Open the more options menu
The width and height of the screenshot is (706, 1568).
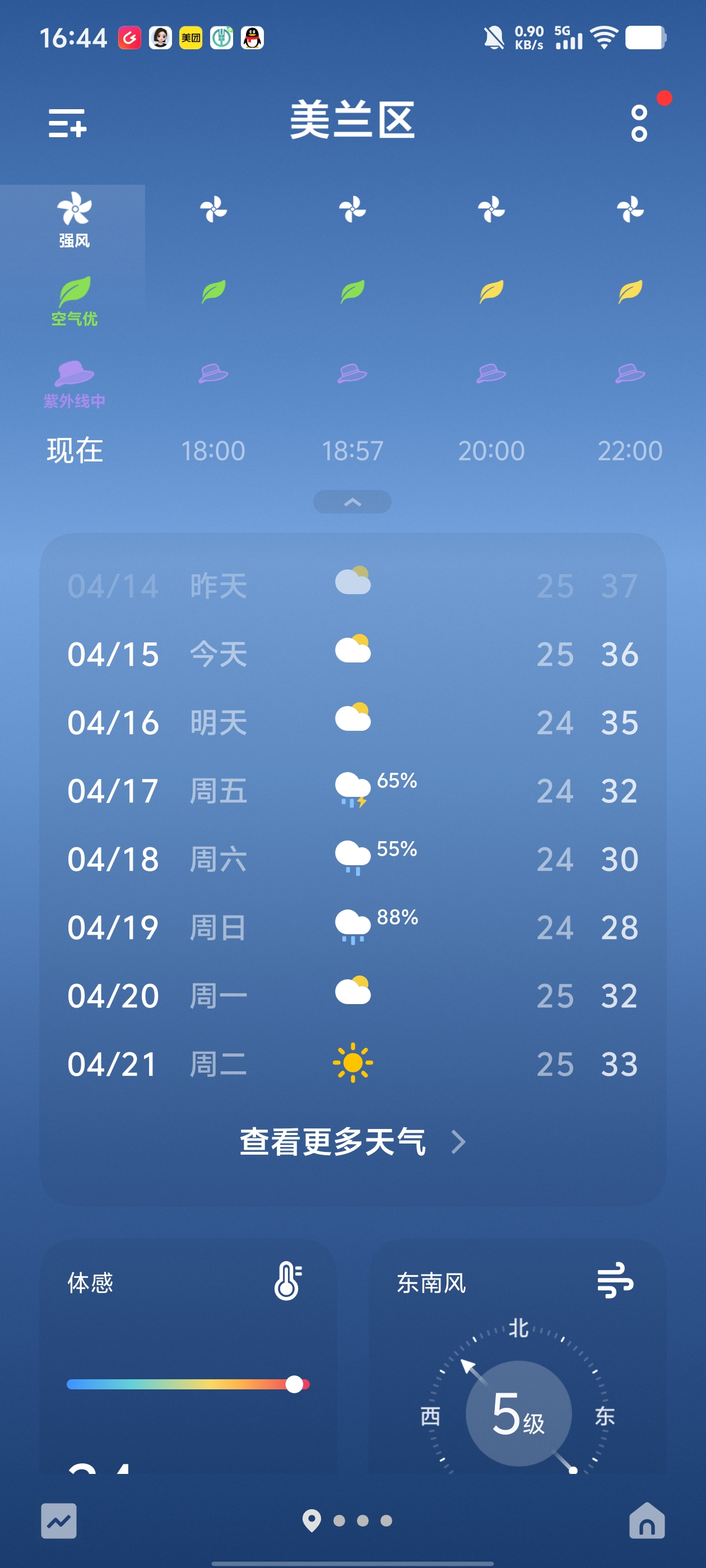pos(639,123)
